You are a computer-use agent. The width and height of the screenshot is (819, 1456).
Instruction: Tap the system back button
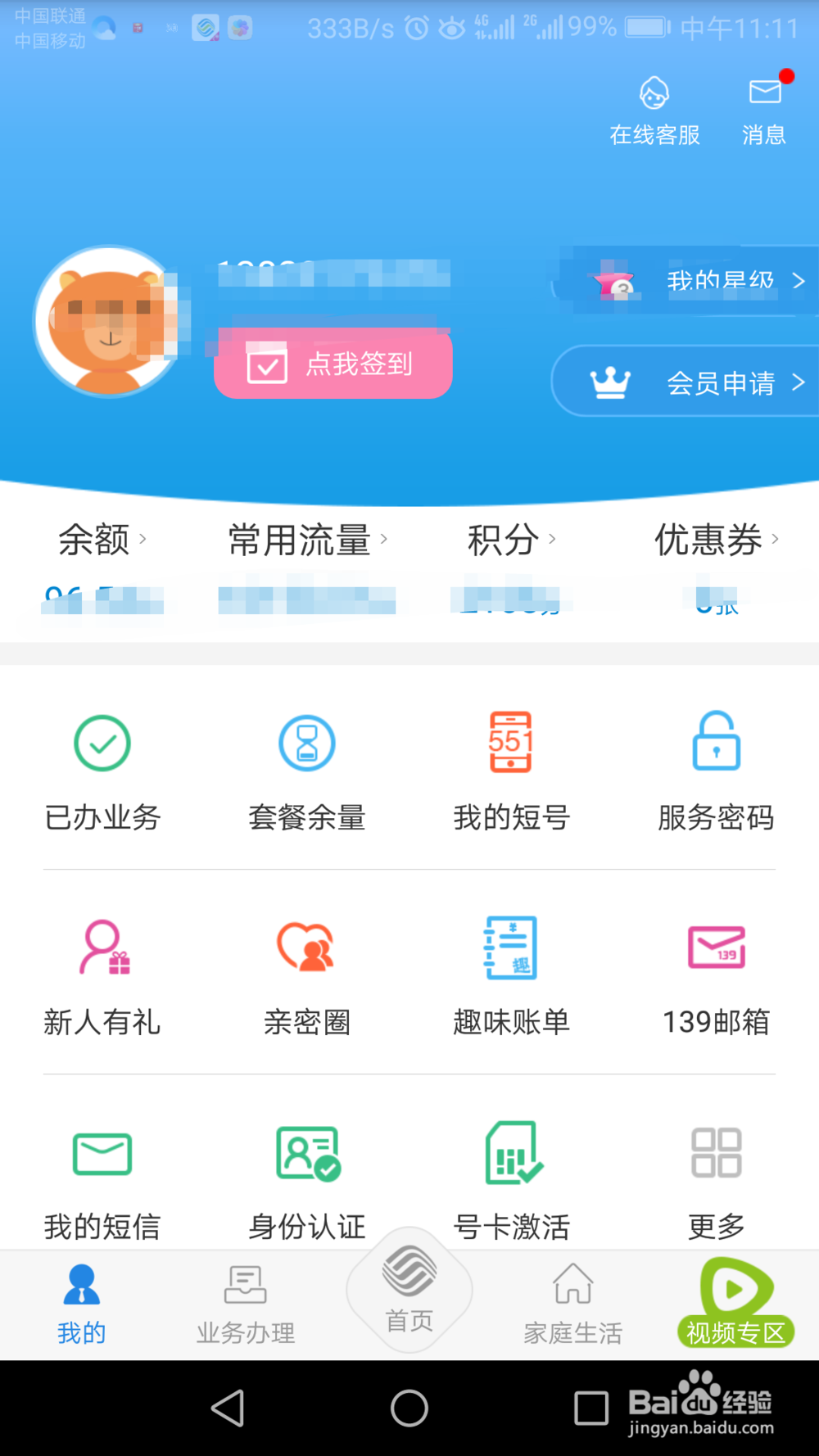pyautogui.click(x=228, y=1408)
